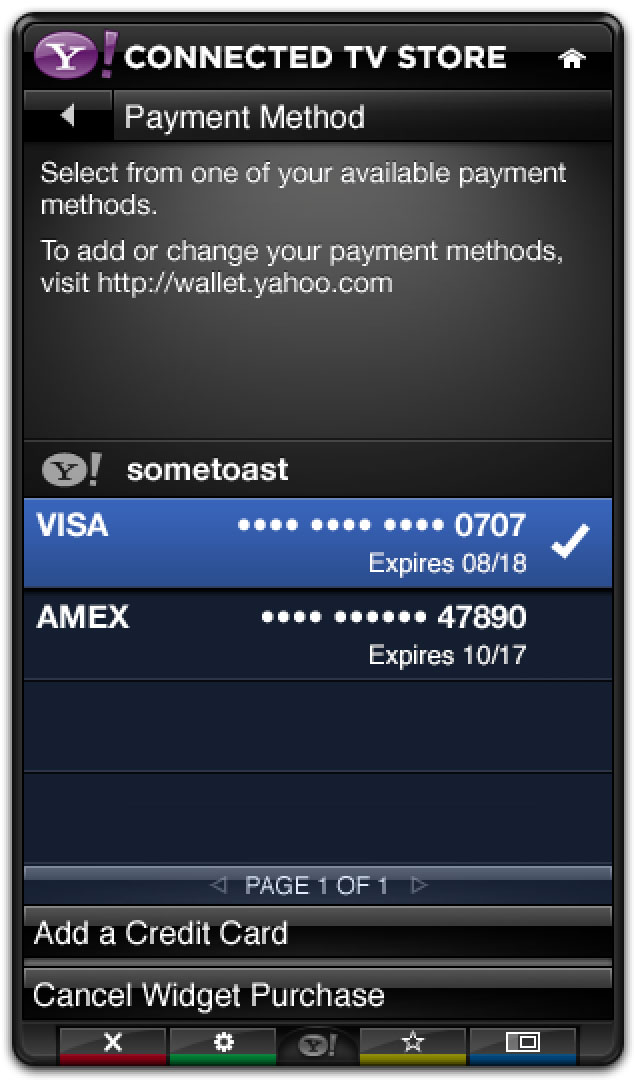The image size is (636, 1080).
Task: Tap the red X button
Action: [113, 1043]
